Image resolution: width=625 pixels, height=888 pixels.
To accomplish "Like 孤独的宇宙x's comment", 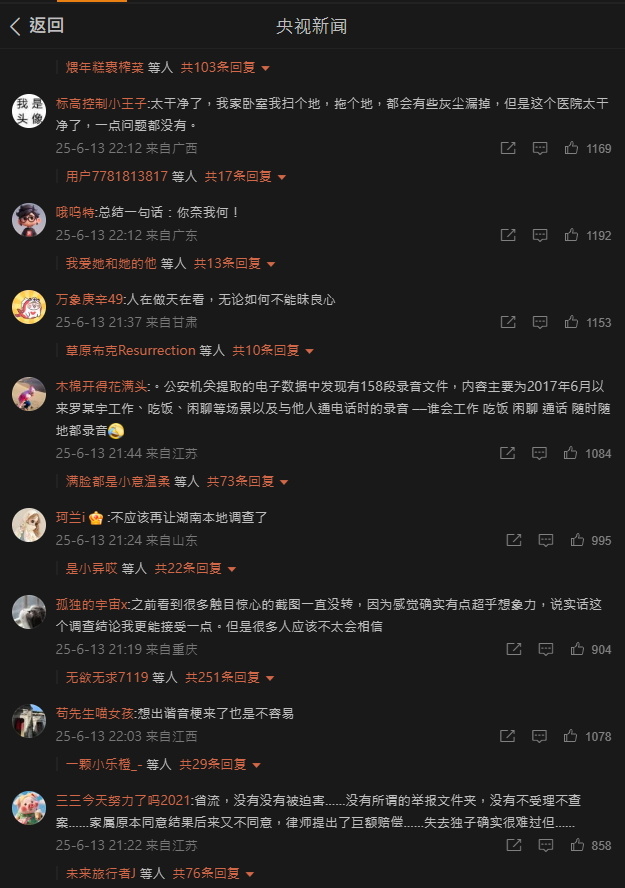I will pyautogui.click(x=577, y=649).
